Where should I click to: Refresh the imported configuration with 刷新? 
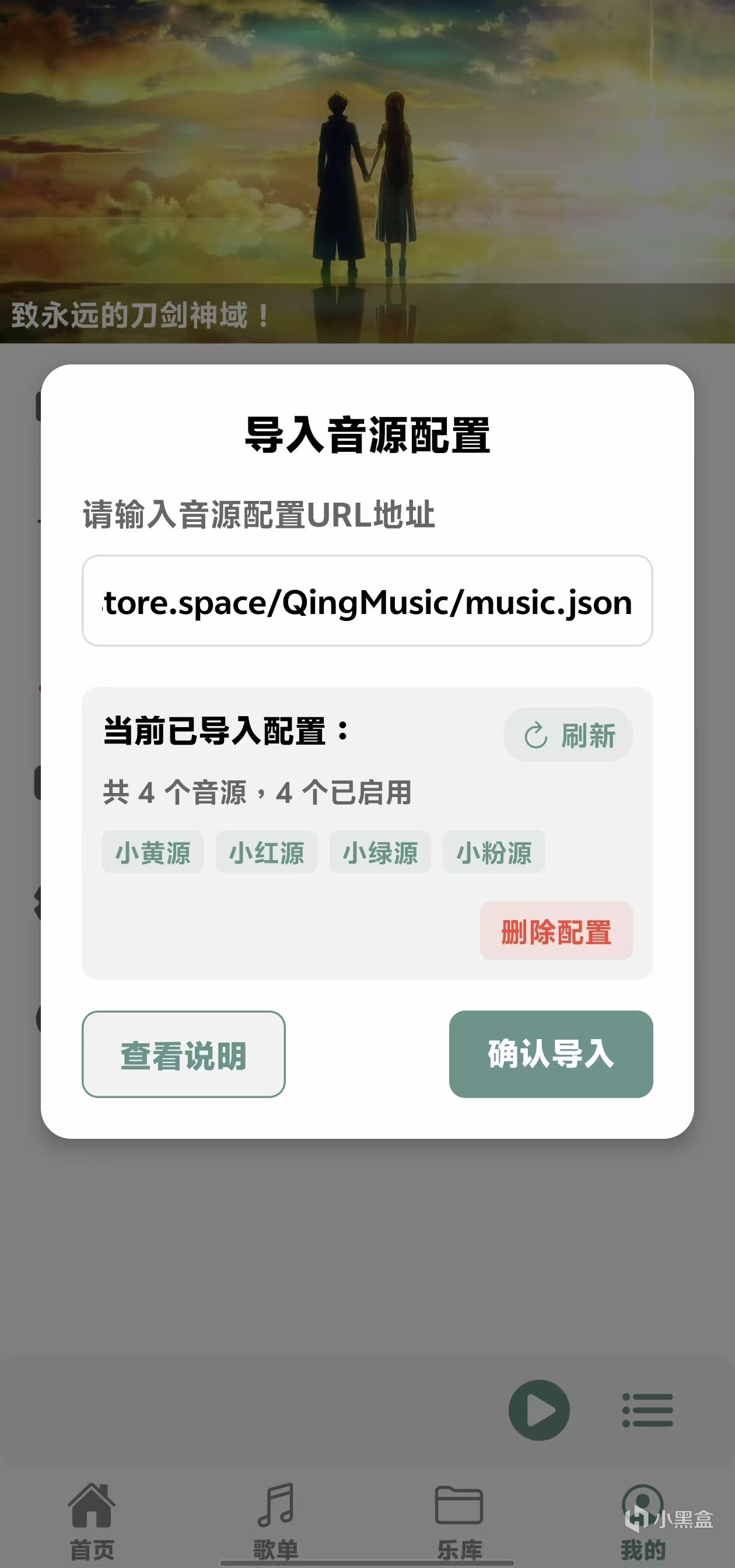point(568,735)
